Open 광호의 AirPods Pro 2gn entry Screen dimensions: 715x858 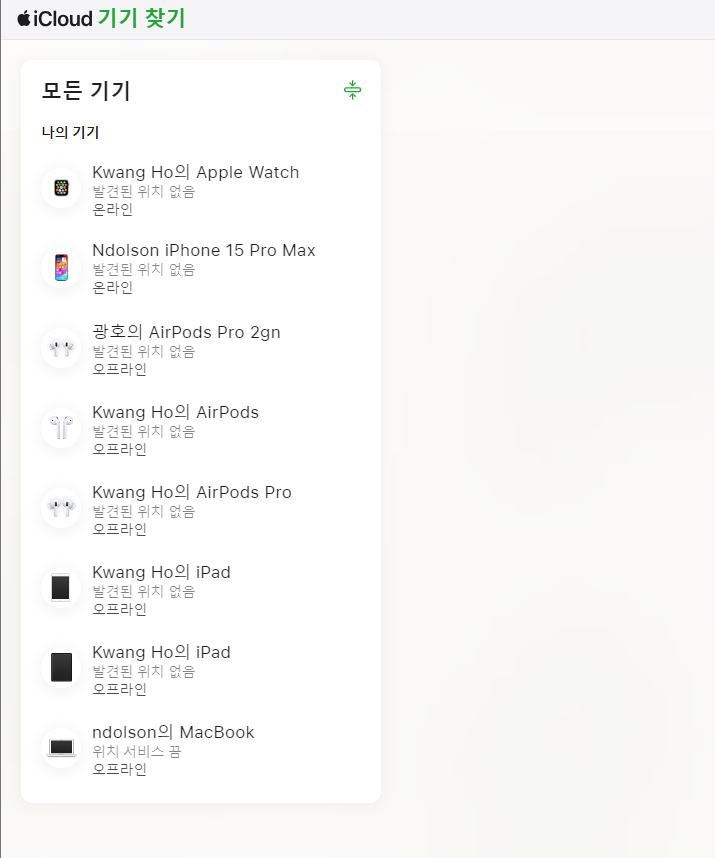click(x=201, y=349)
